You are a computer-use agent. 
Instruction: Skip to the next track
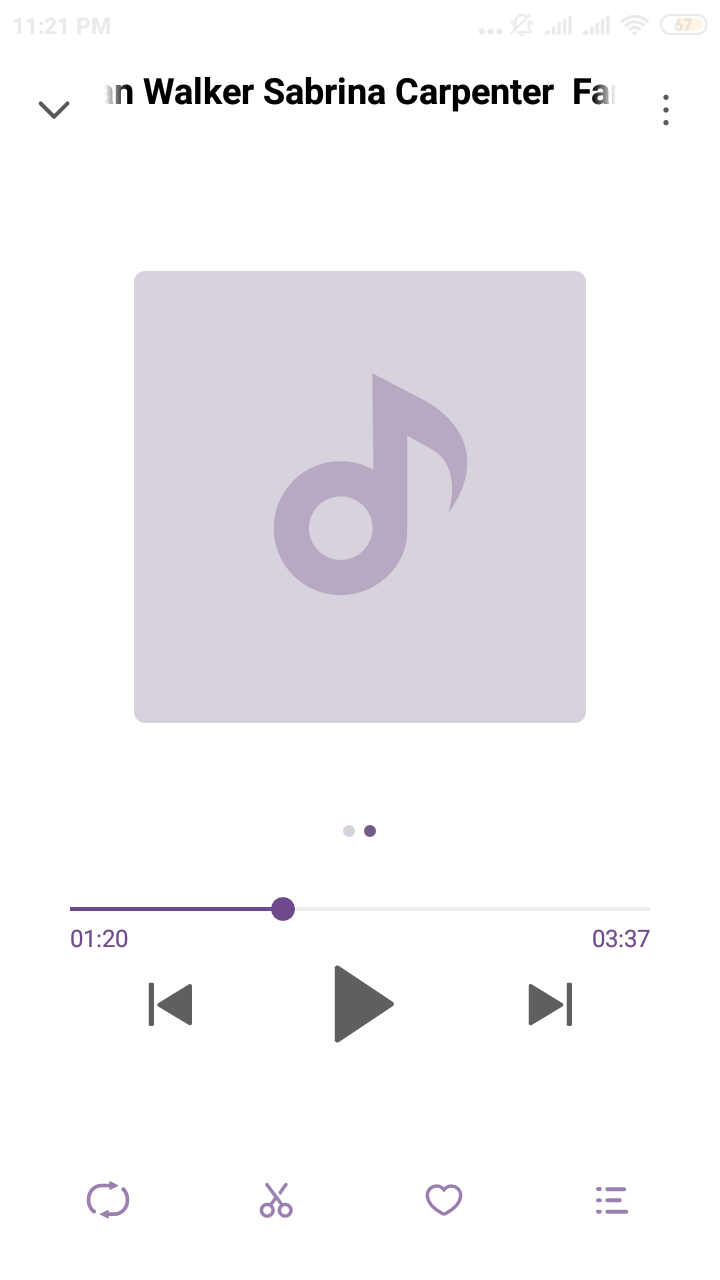coord(549,1004)
